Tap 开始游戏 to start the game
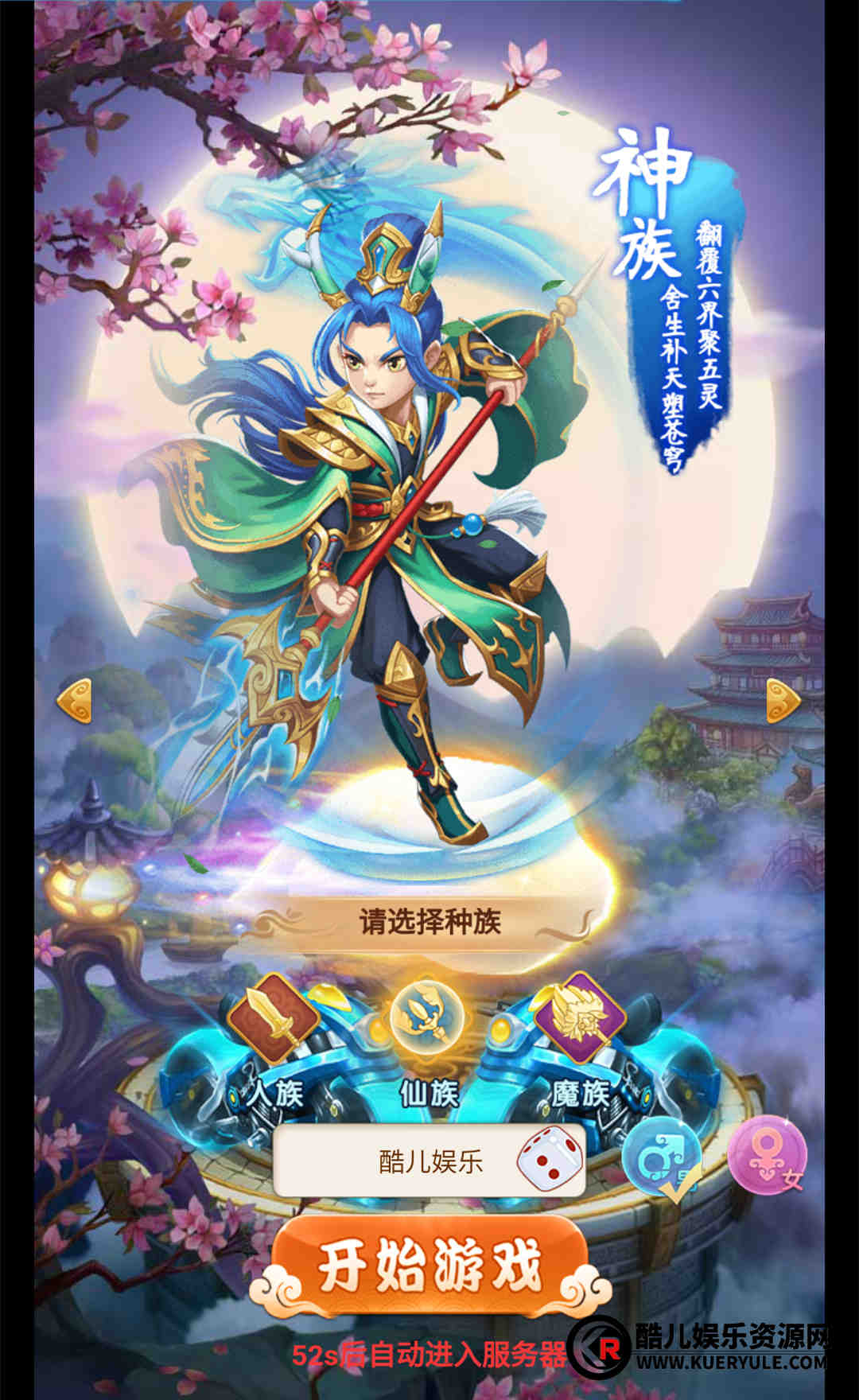Screen dimensions: 859x1400 coord(429,1266)
